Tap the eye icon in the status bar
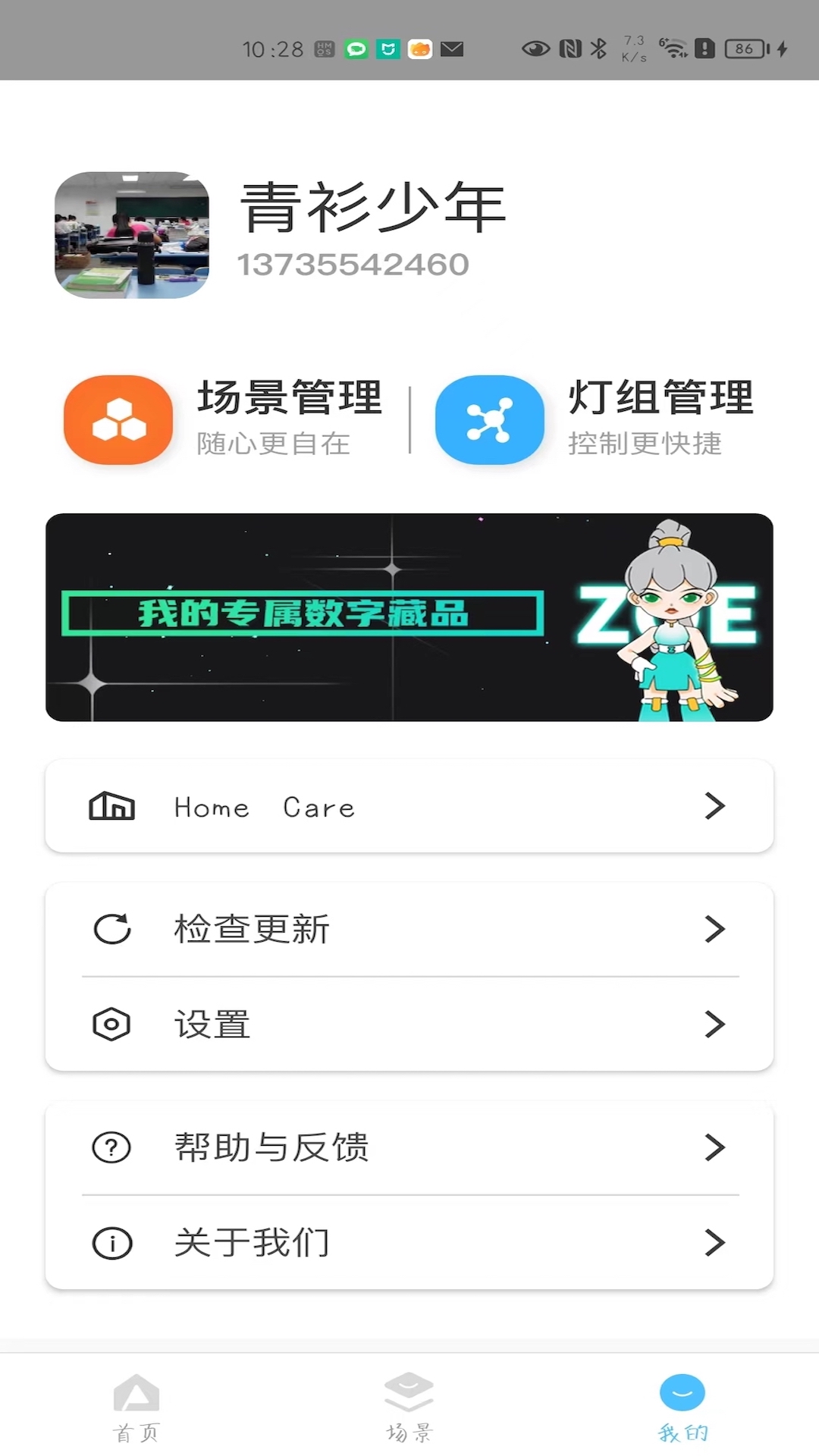 pos(535,48)
